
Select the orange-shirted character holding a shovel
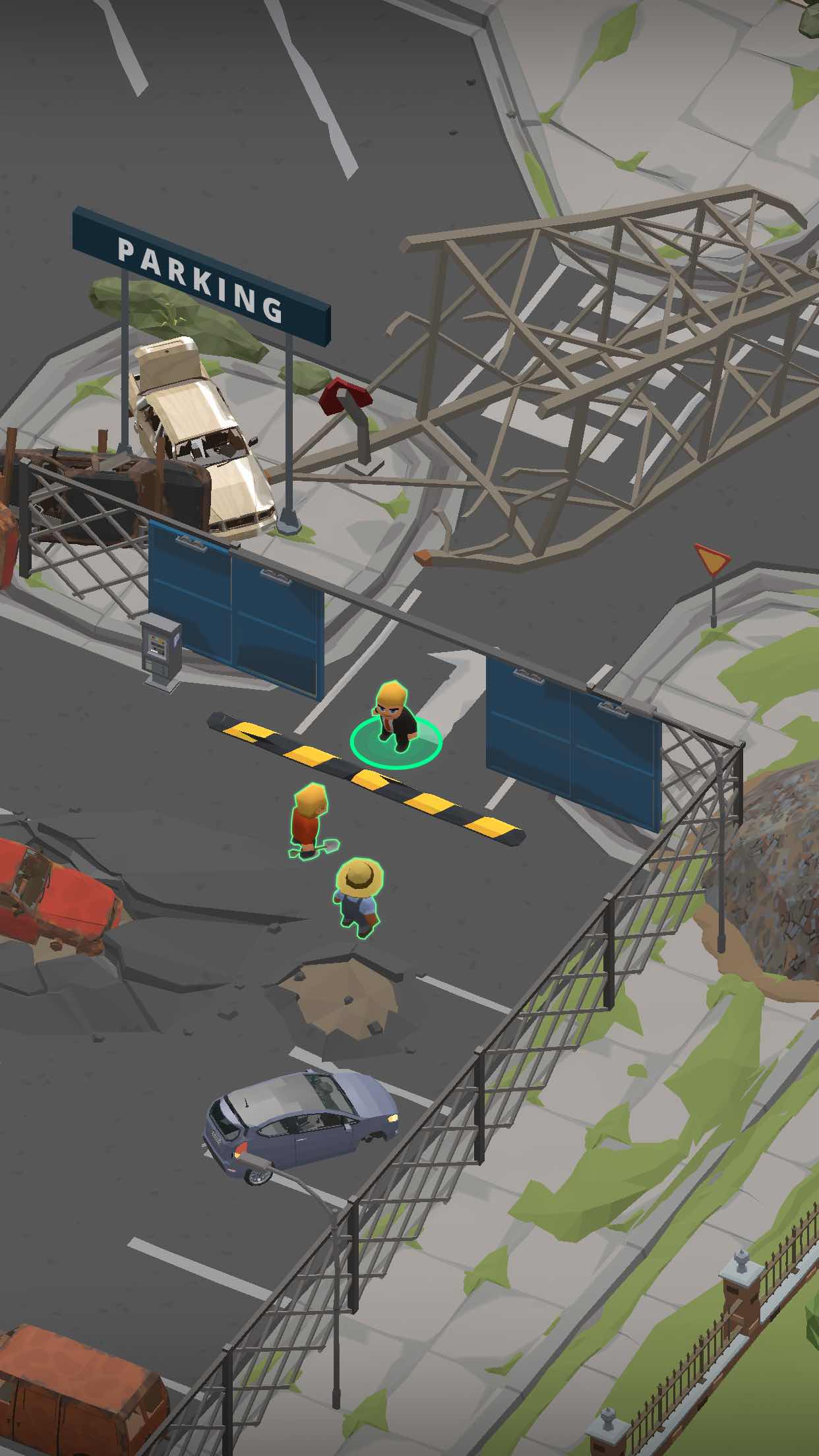coord(311,822)
